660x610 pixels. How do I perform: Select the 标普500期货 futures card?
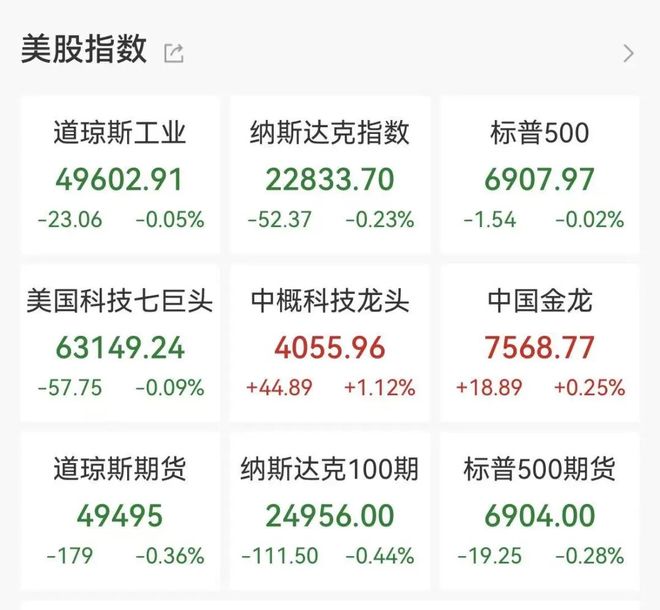(x=540, y=510)
